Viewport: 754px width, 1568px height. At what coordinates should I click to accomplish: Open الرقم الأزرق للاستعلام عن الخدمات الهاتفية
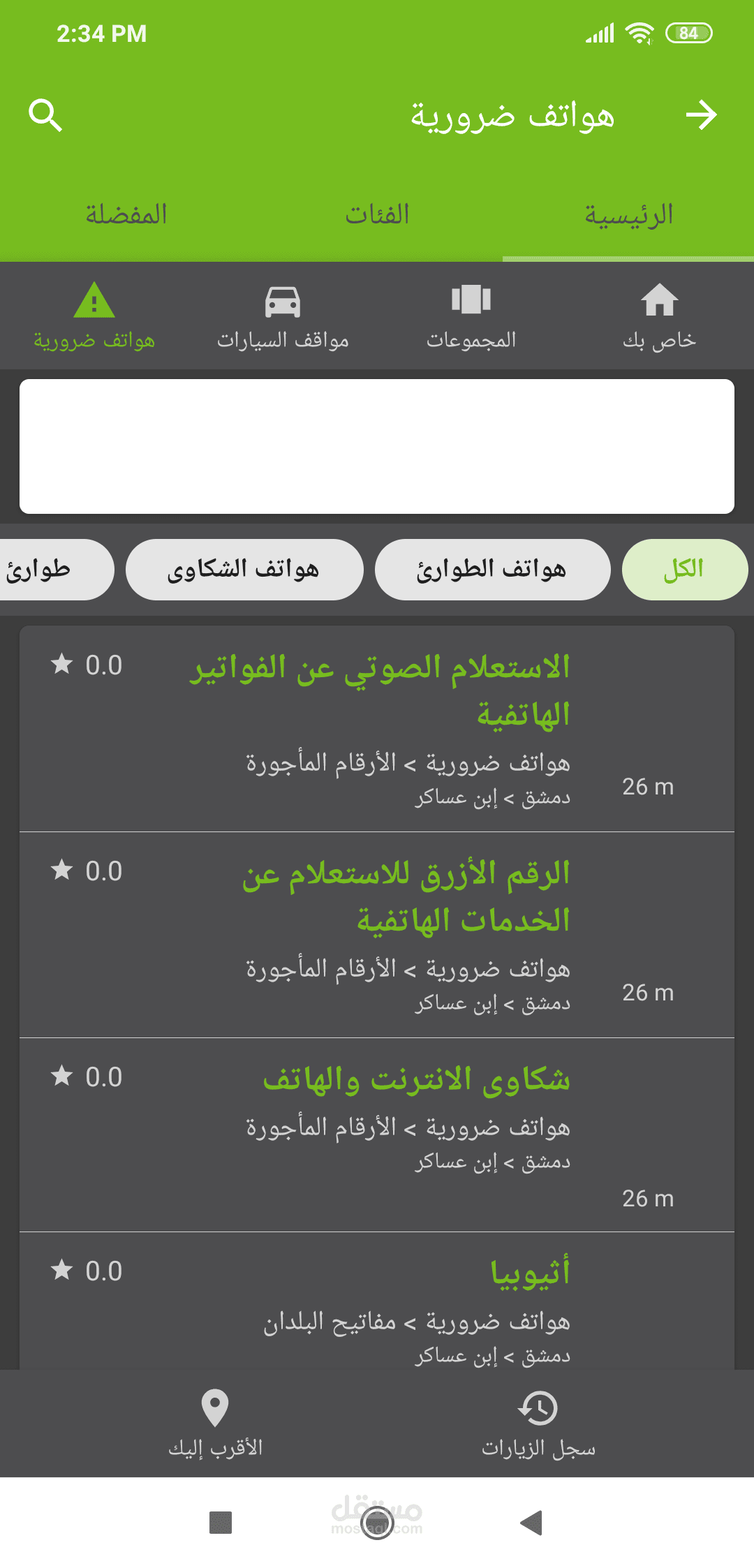click(377, 934)
